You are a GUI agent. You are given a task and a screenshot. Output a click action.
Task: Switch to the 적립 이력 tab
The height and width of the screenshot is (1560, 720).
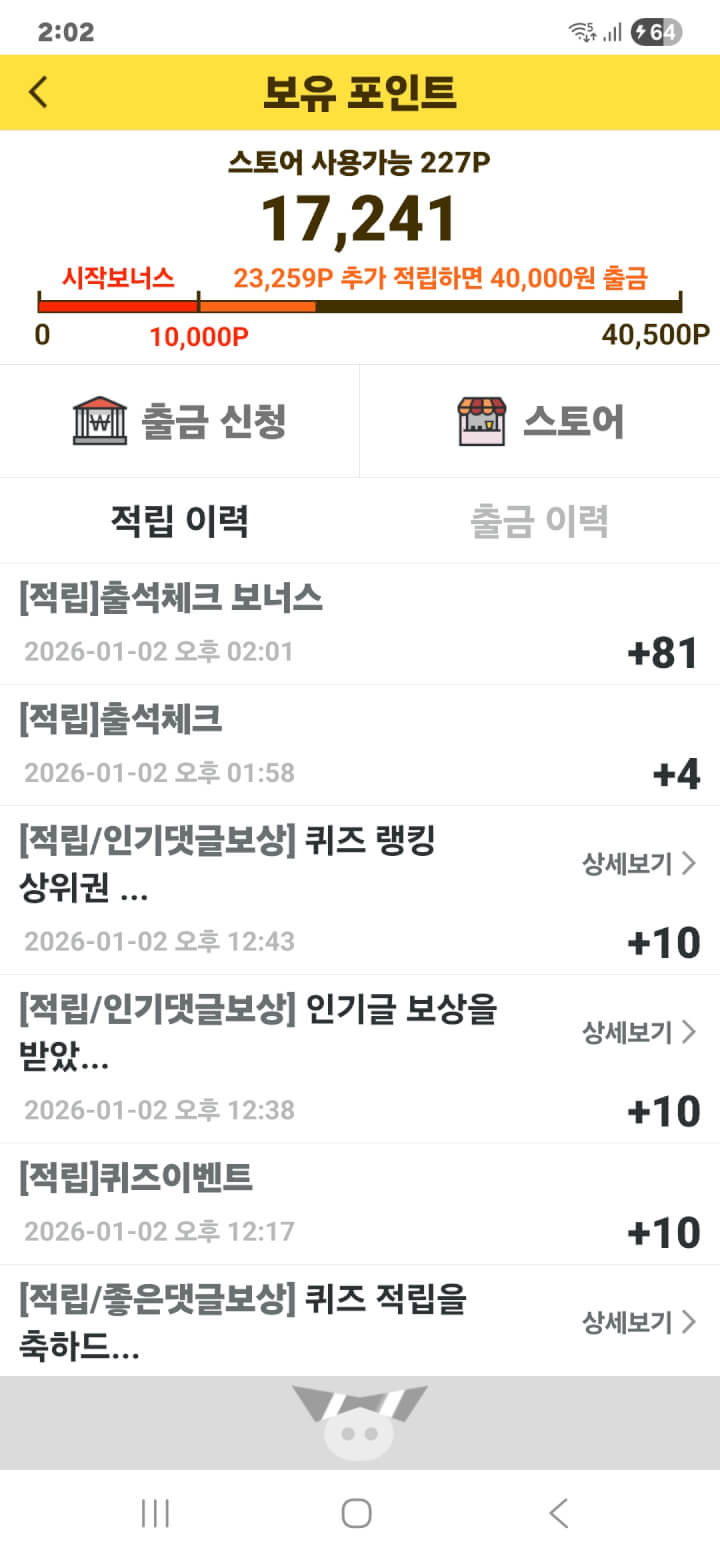tap(180, 521)
